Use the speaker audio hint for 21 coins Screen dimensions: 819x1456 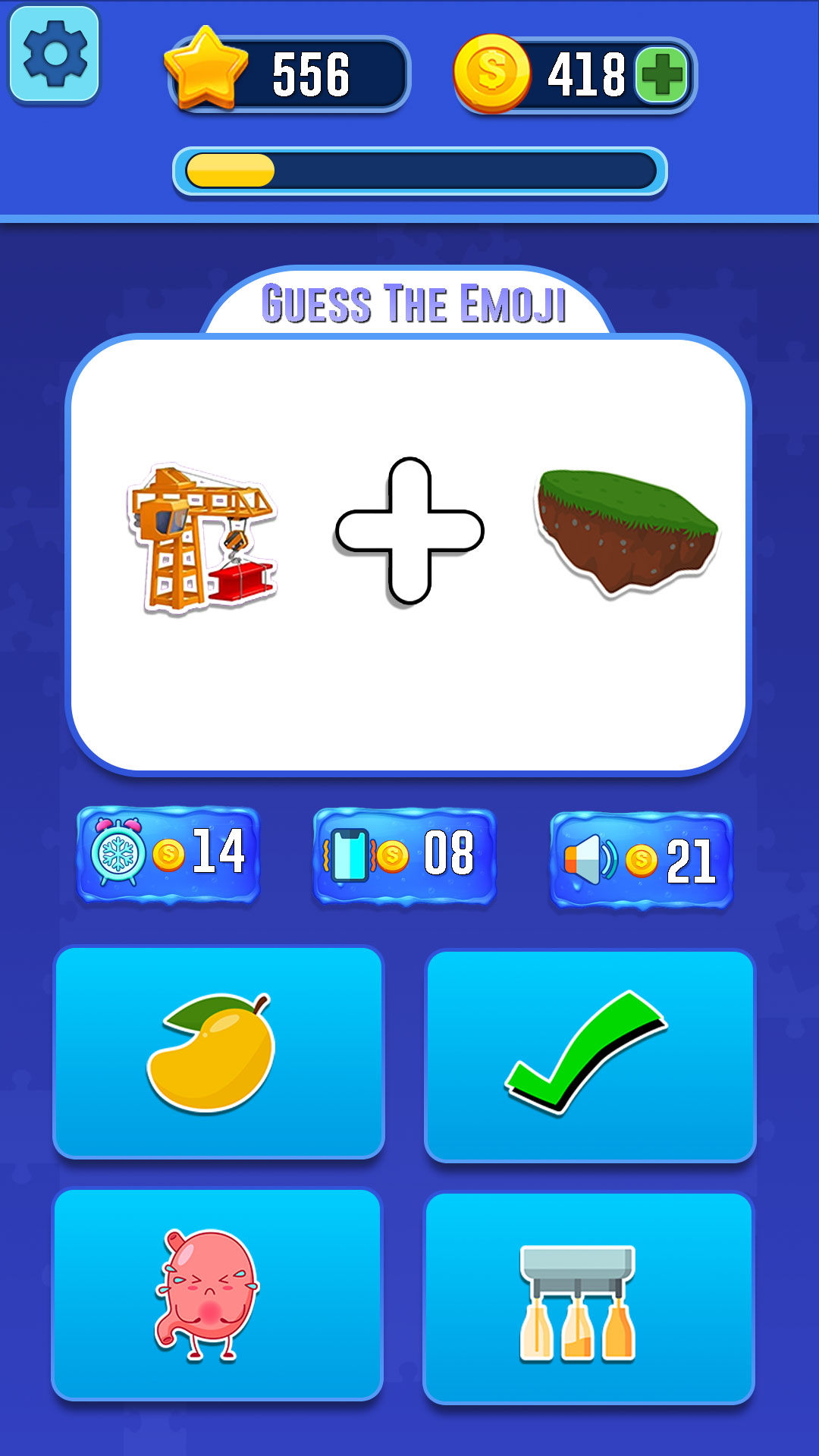pos(641,859)
